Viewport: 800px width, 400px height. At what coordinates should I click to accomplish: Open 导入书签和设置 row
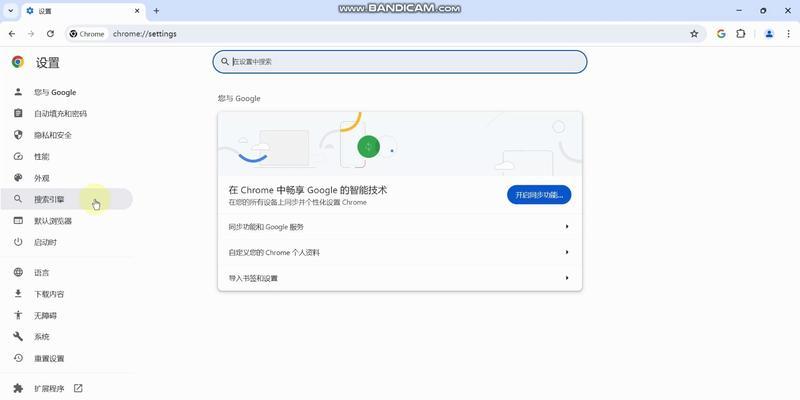click(399, 278)
